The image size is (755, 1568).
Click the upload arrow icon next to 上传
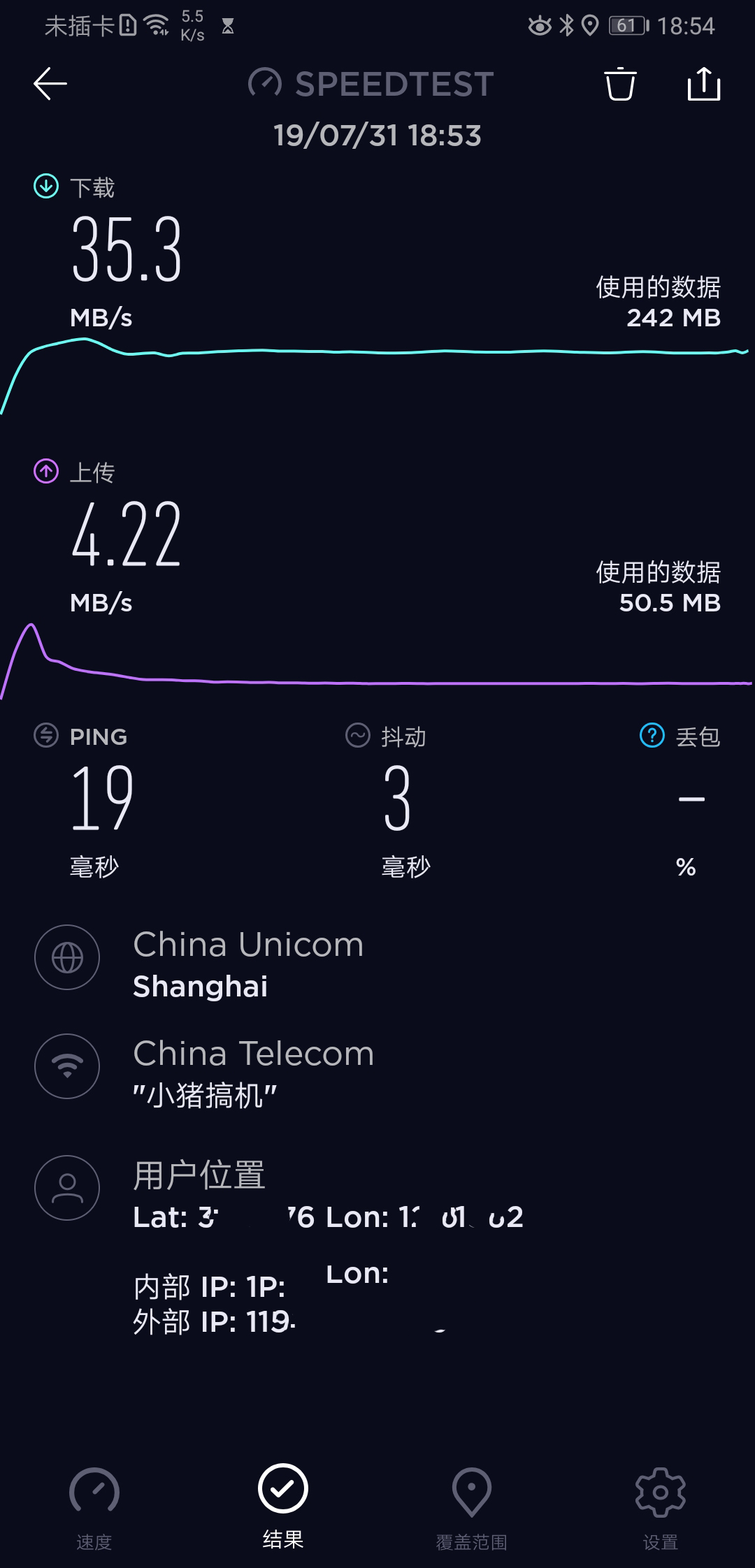click(x=45, y=472)
